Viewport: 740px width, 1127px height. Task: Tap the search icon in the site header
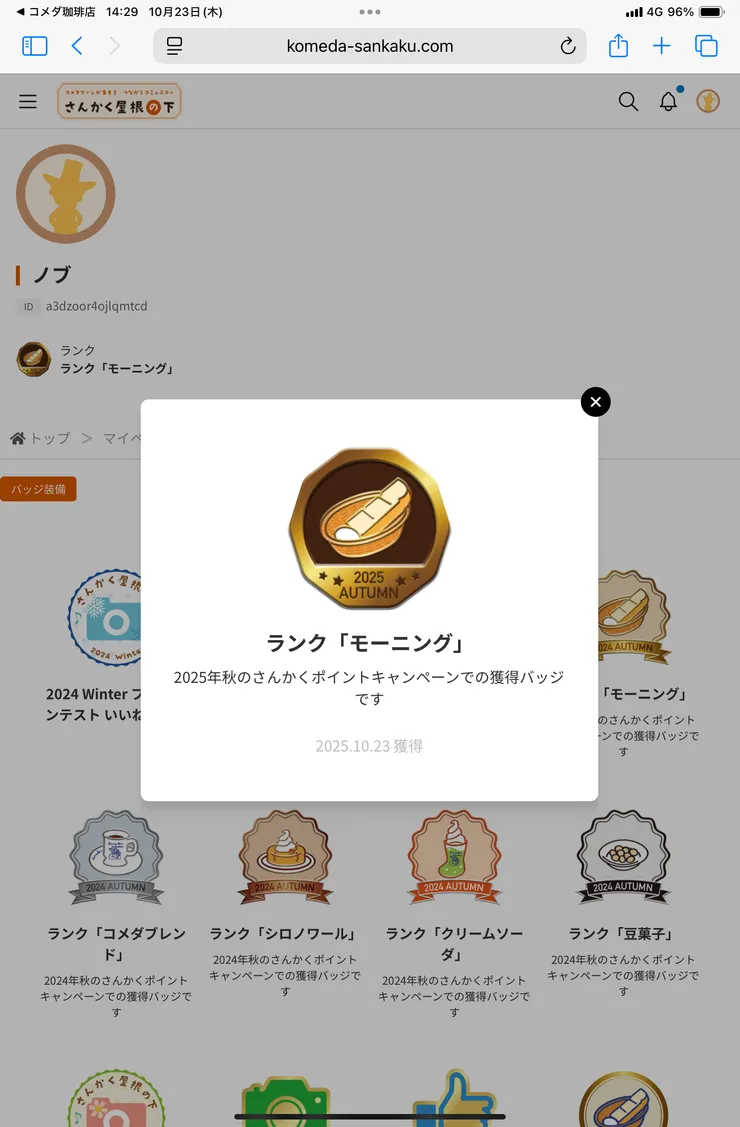628,101
